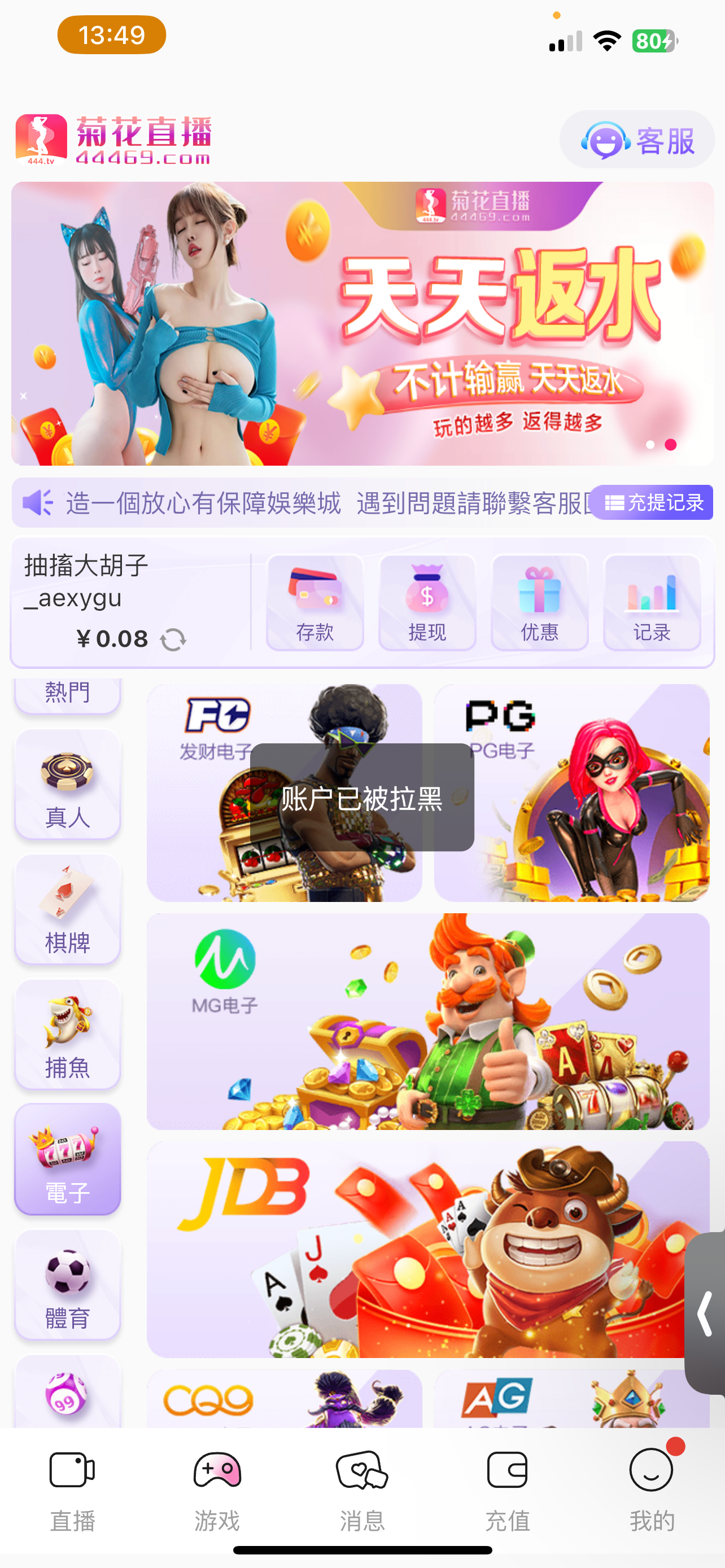The width and height of the screenshot is (725, 1568).
Task: Expand the side panel arrow handle
Action: click(706, 1313)
